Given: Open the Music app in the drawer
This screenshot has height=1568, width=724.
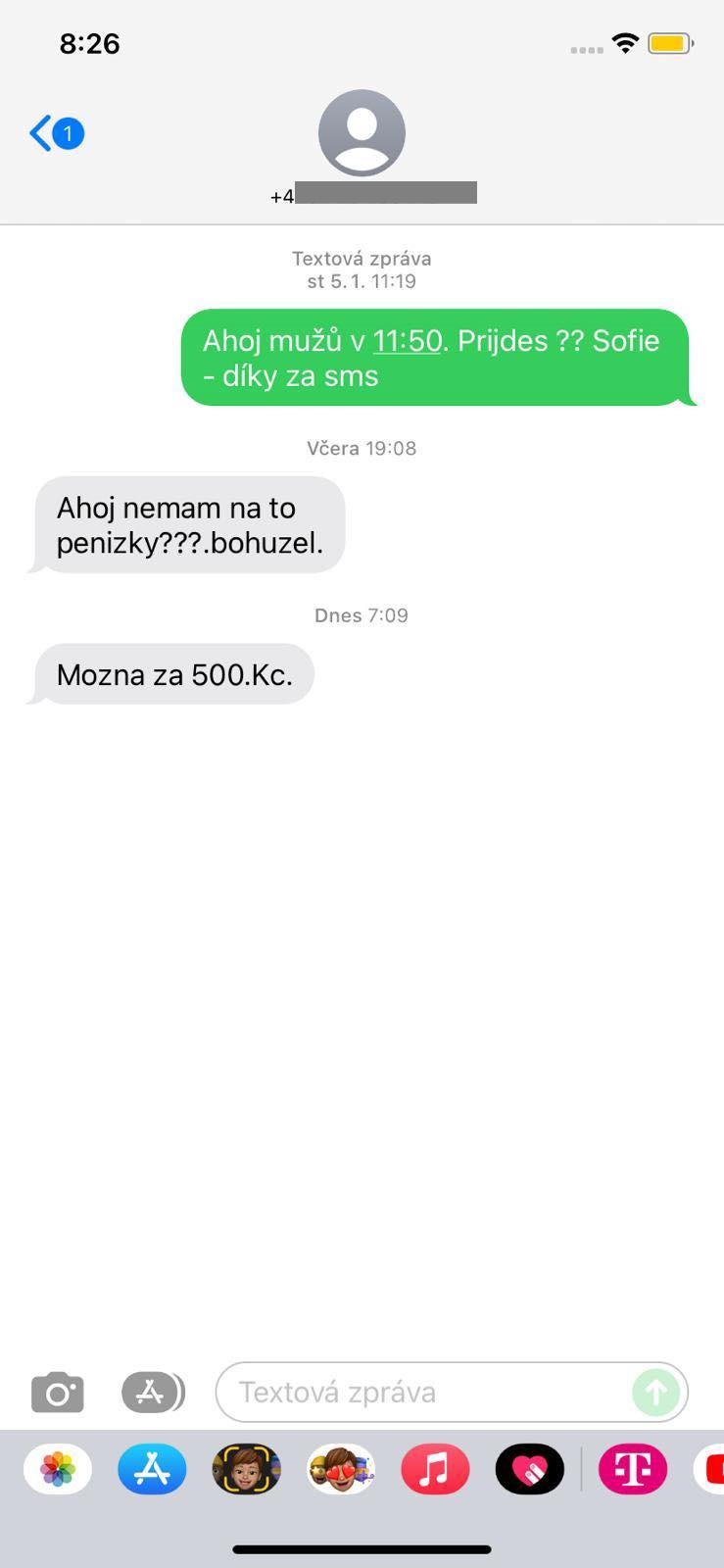Looking at the screenshot, I should pos(435,1469).
